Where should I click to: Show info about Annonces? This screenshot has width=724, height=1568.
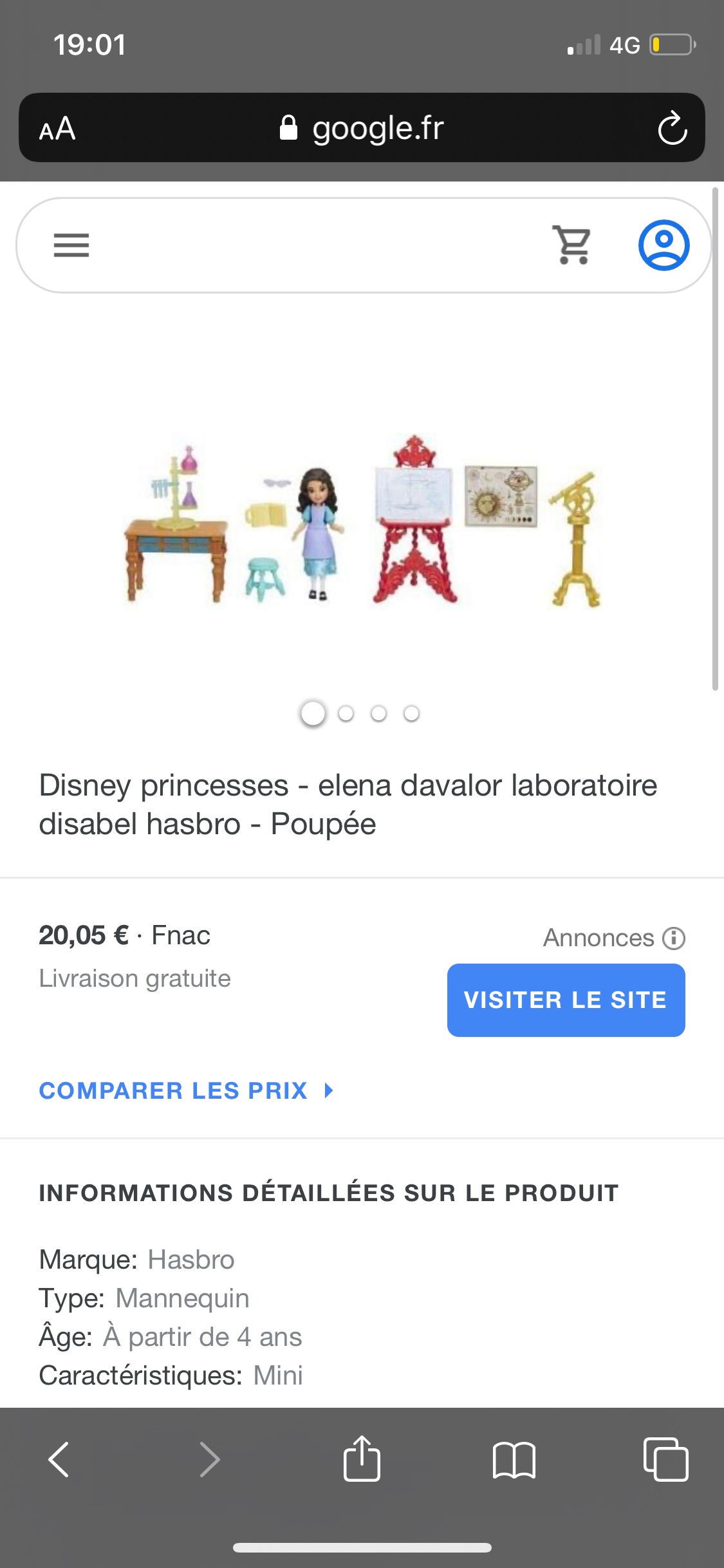674,938
